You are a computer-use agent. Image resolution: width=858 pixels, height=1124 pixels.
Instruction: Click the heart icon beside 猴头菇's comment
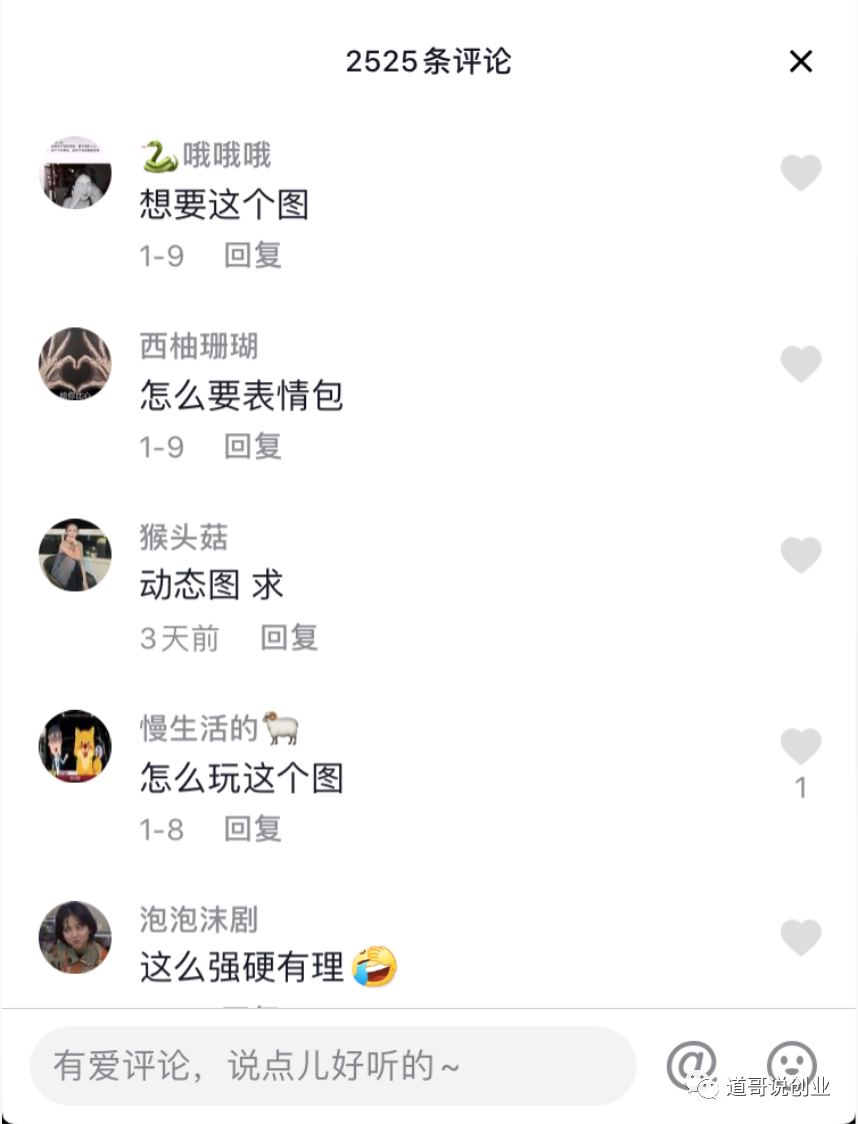(x=801, y=554)
